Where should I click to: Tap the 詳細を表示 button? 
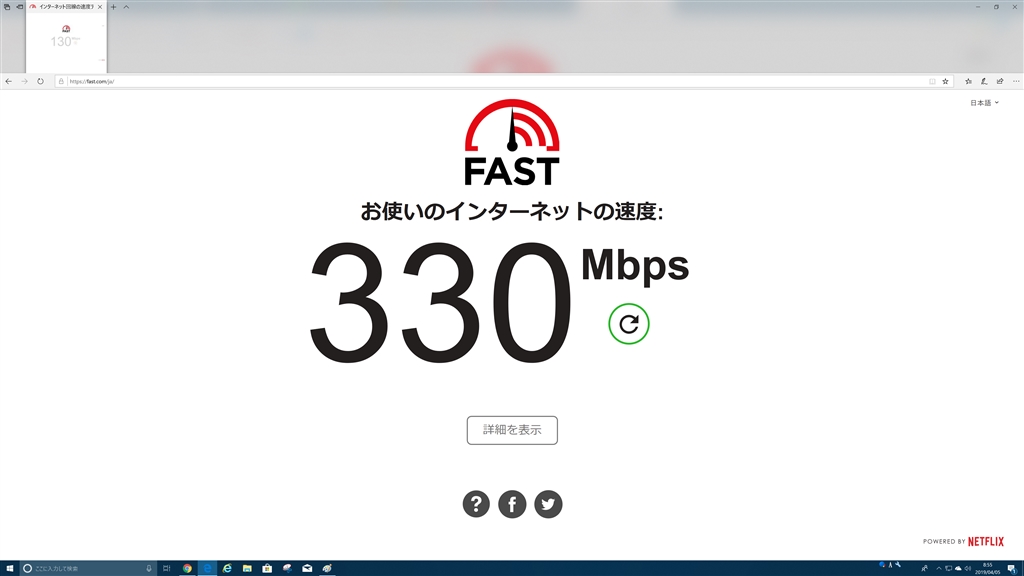point(512,430)
